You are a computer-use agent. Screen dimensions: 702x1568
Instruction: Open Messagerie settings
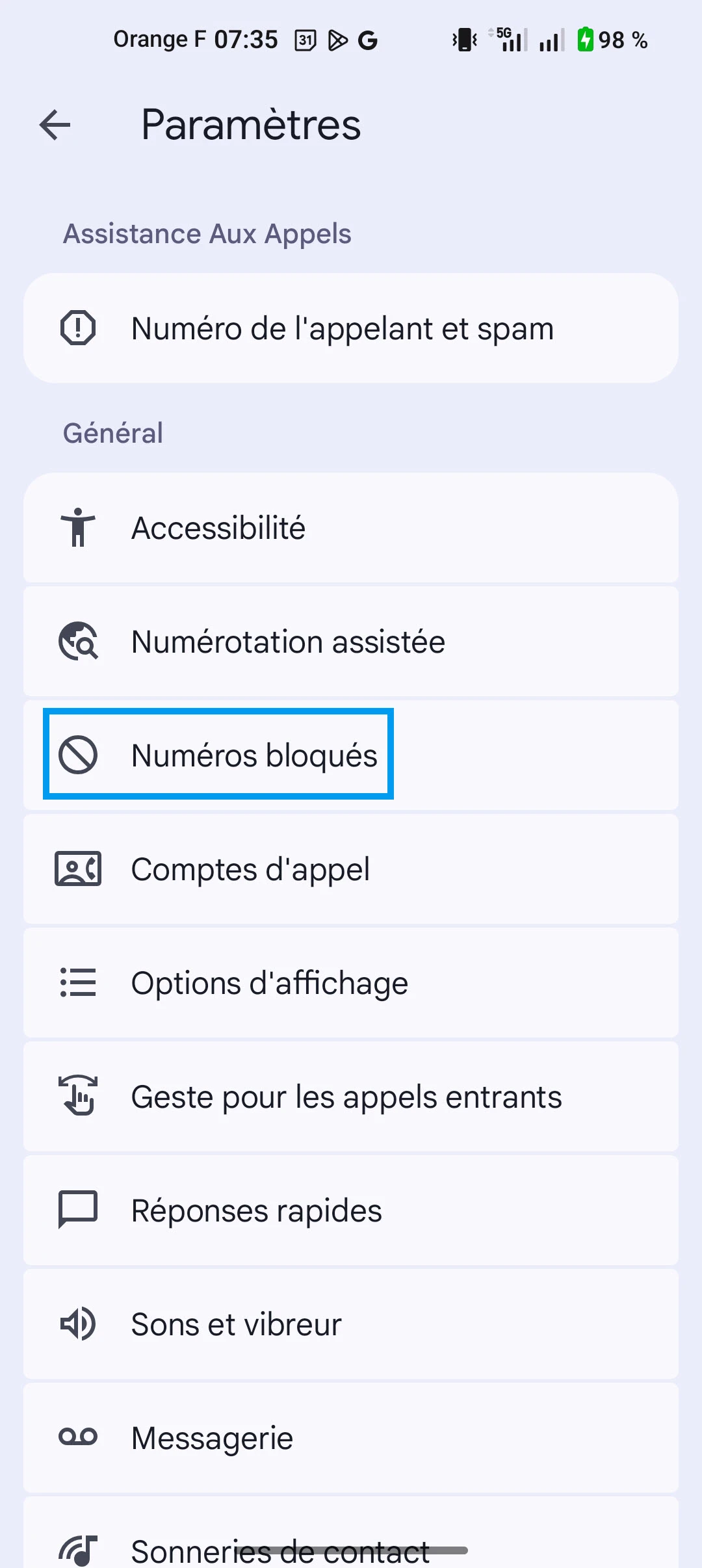click(x=351, y=1438)
